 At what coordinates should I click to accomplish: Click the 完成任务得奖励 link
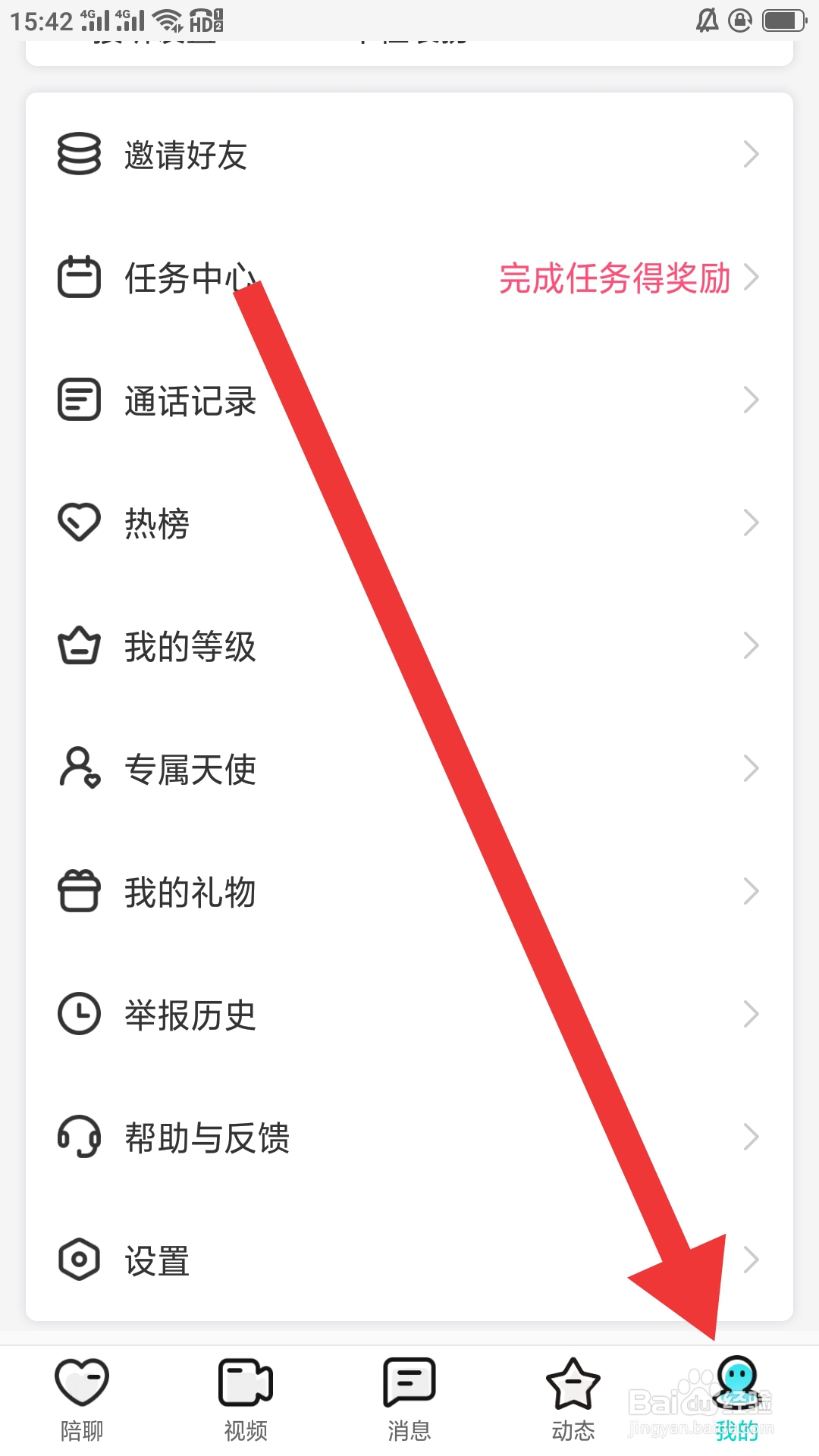(x=614, y=279)
